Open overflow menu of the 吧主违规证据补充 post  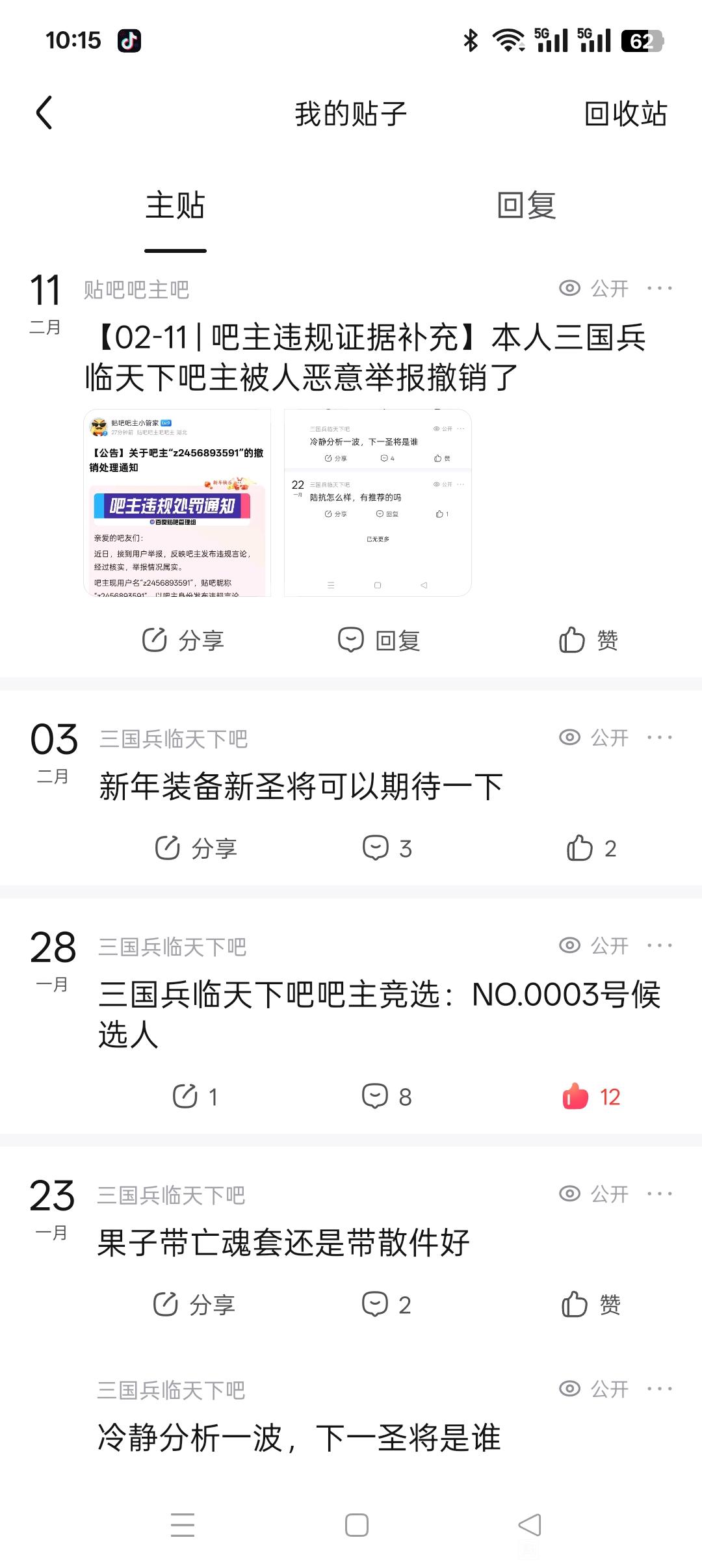tap(660, 288)
